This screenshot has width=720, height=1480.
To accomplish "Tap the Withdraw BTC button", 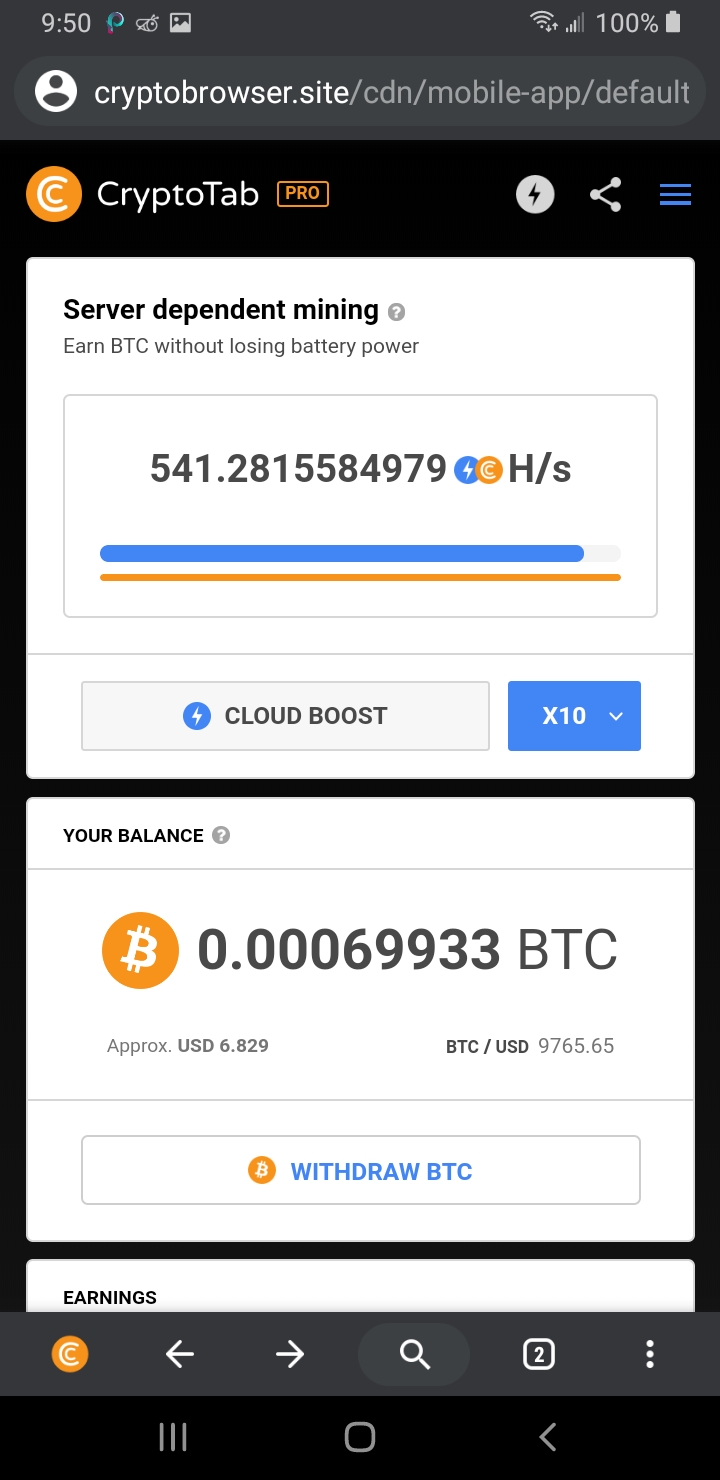I will click(360, 1171).
